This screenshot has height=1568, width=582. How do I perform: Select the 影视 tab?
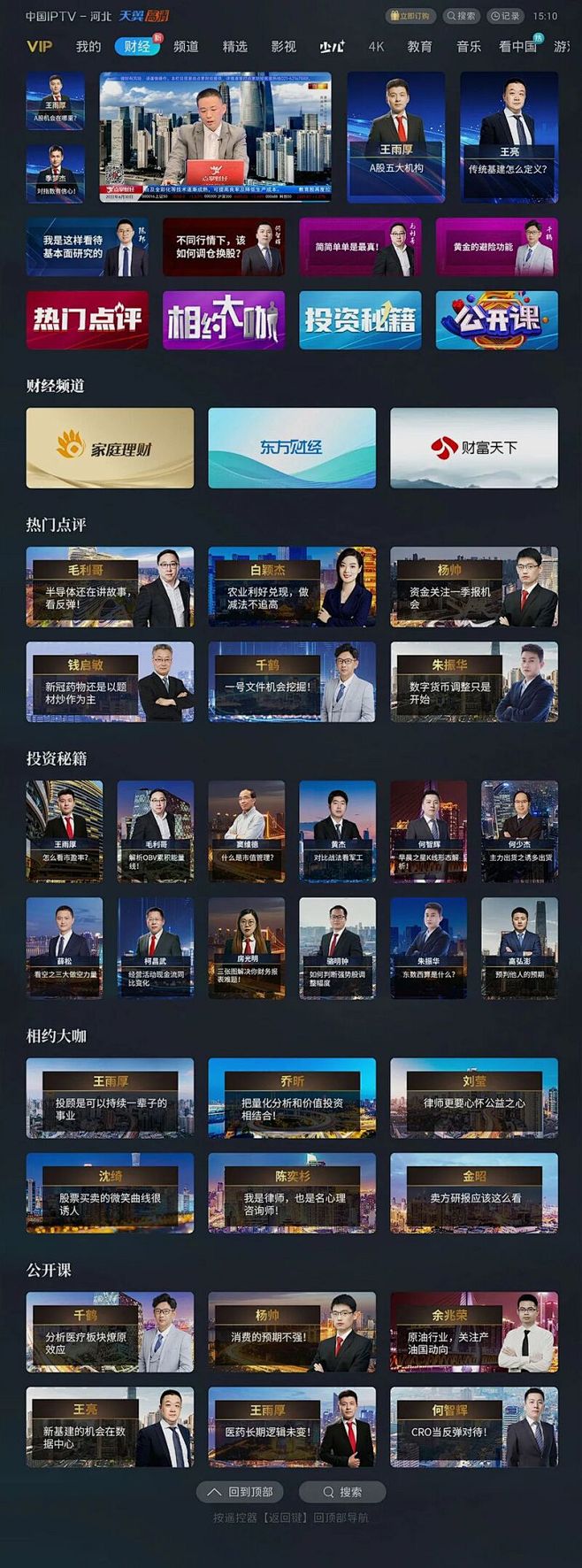pyautogui.click(x=283, y=46)
